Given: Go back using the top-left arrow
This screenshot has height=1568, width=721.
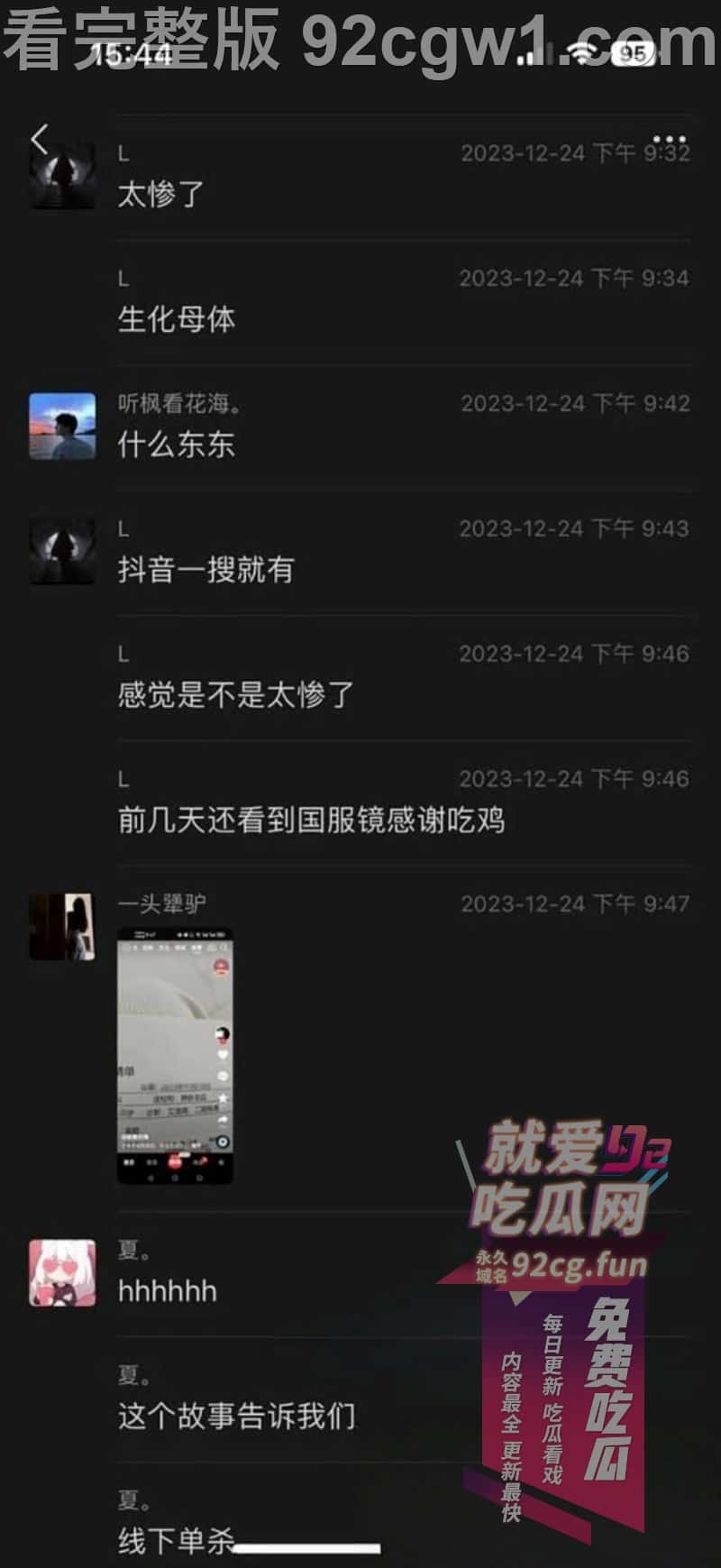Looking at the screenshot, I should (x=39, y=139).
